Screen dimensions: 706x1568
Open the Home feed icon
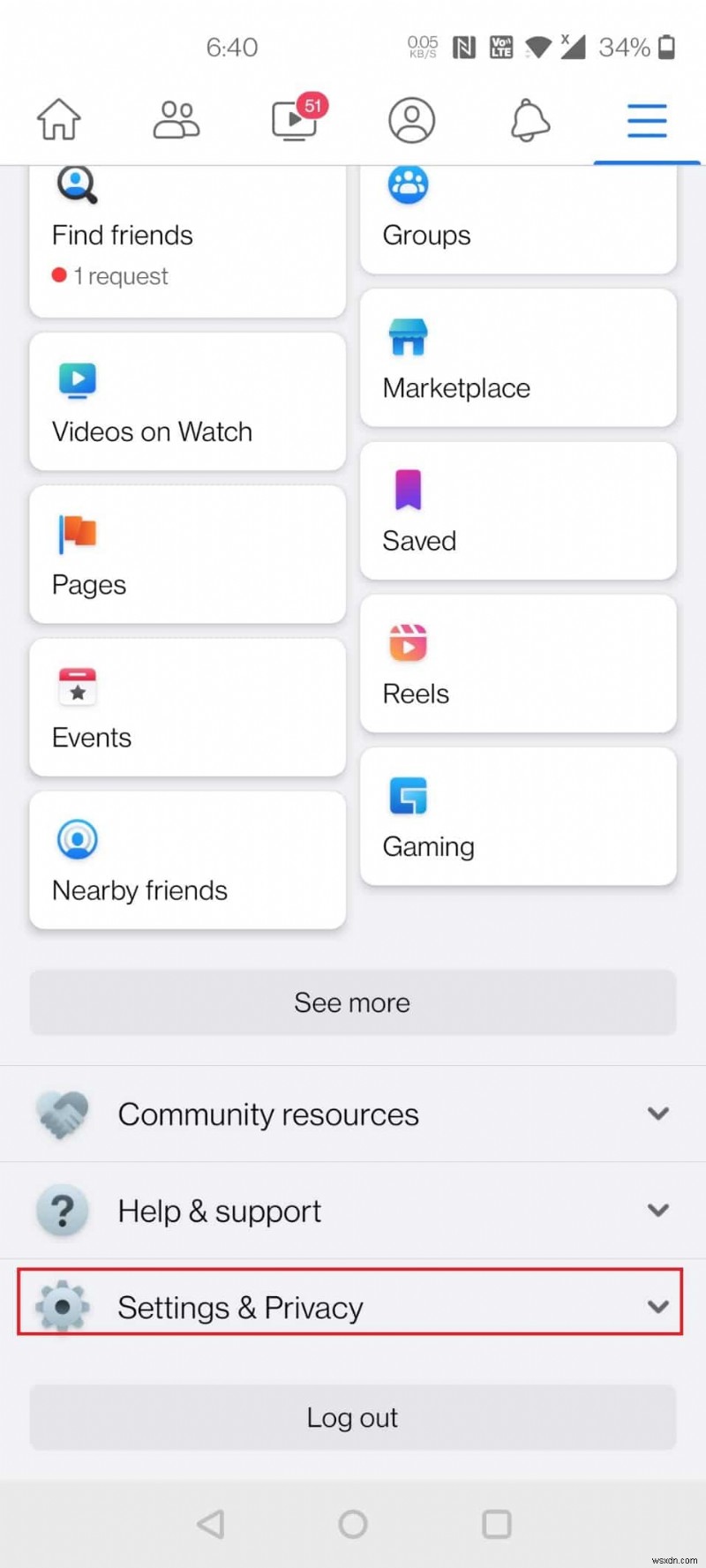tap(57, 120)
